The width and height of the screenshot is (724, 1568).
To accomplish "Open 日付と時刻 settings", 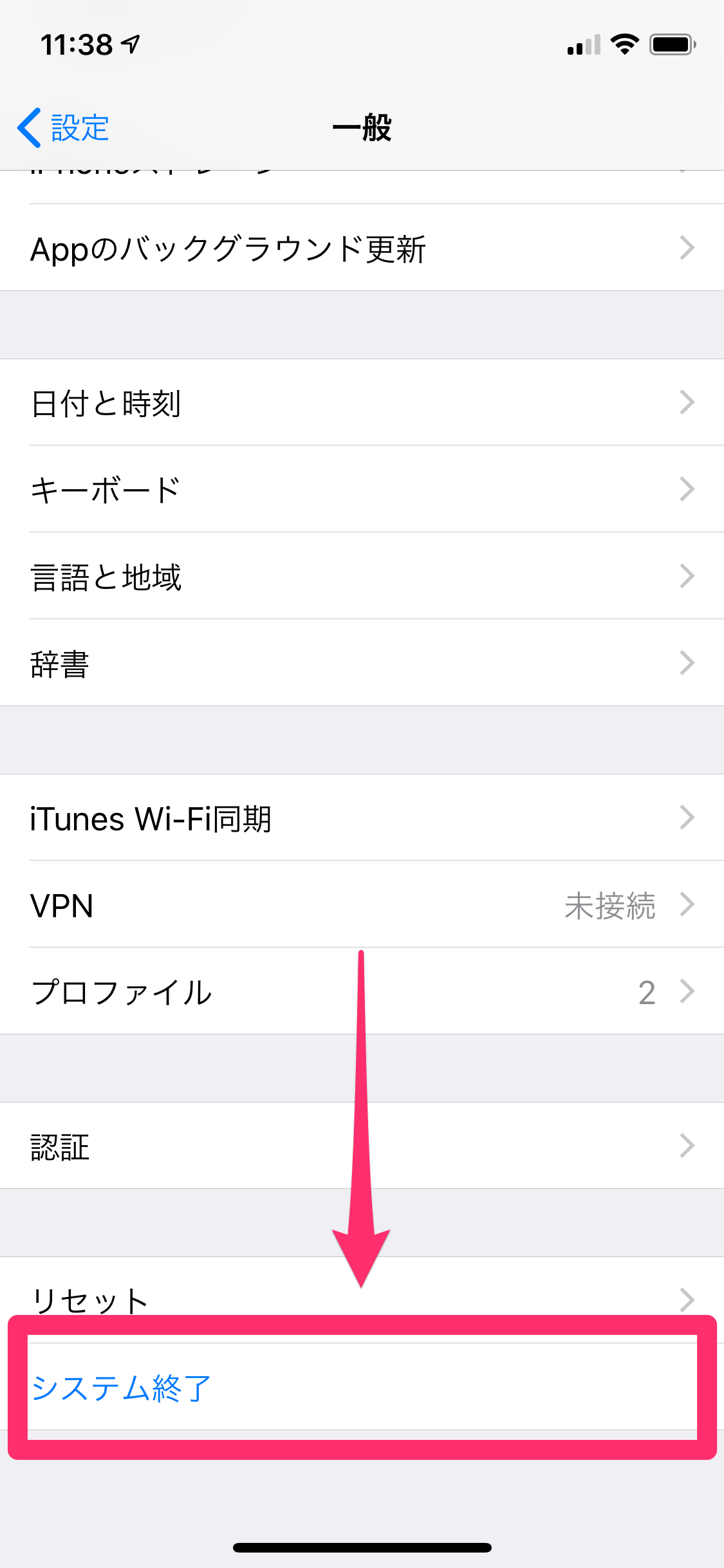I will 360,403.
